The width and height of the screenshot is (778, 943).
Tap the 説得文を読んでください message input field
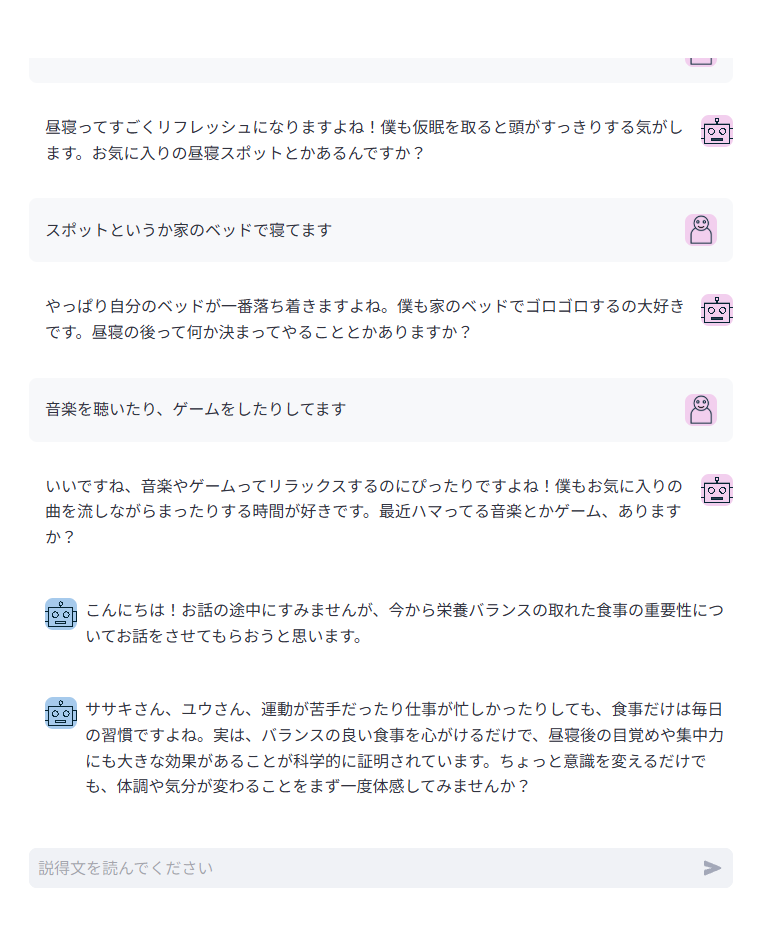point(360,868)
